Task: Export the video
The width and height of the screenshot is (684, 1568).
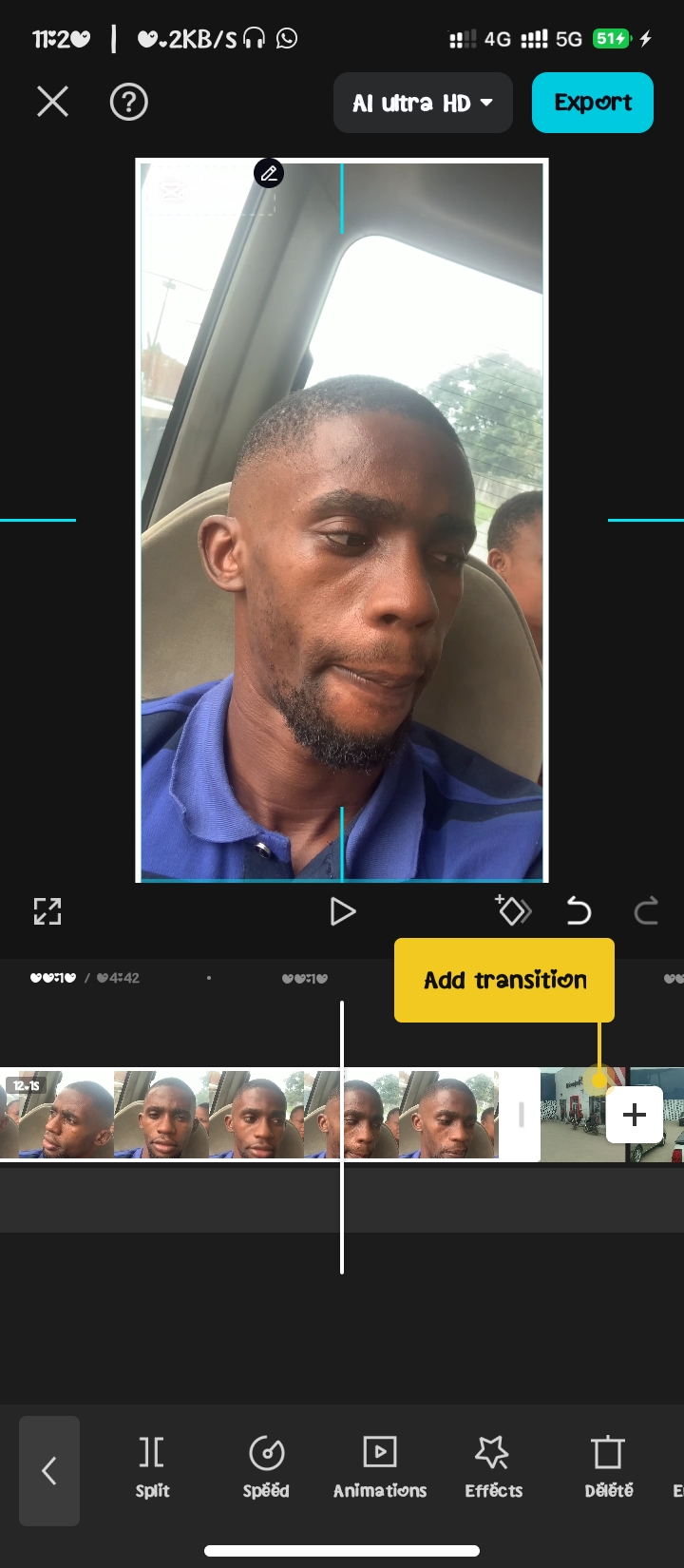Action: [592, 103]
